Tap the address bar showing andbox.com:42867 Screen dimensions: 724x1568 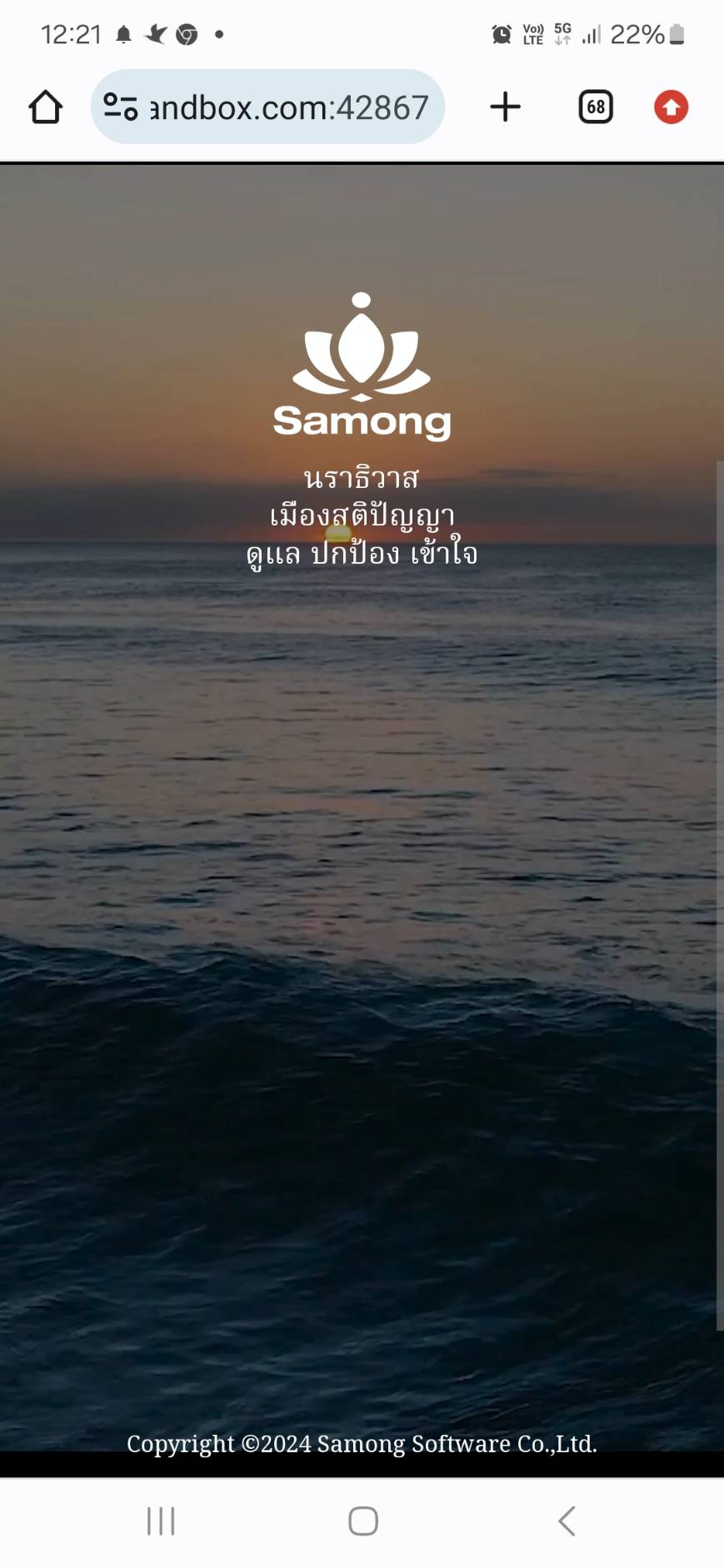point(267,107)
